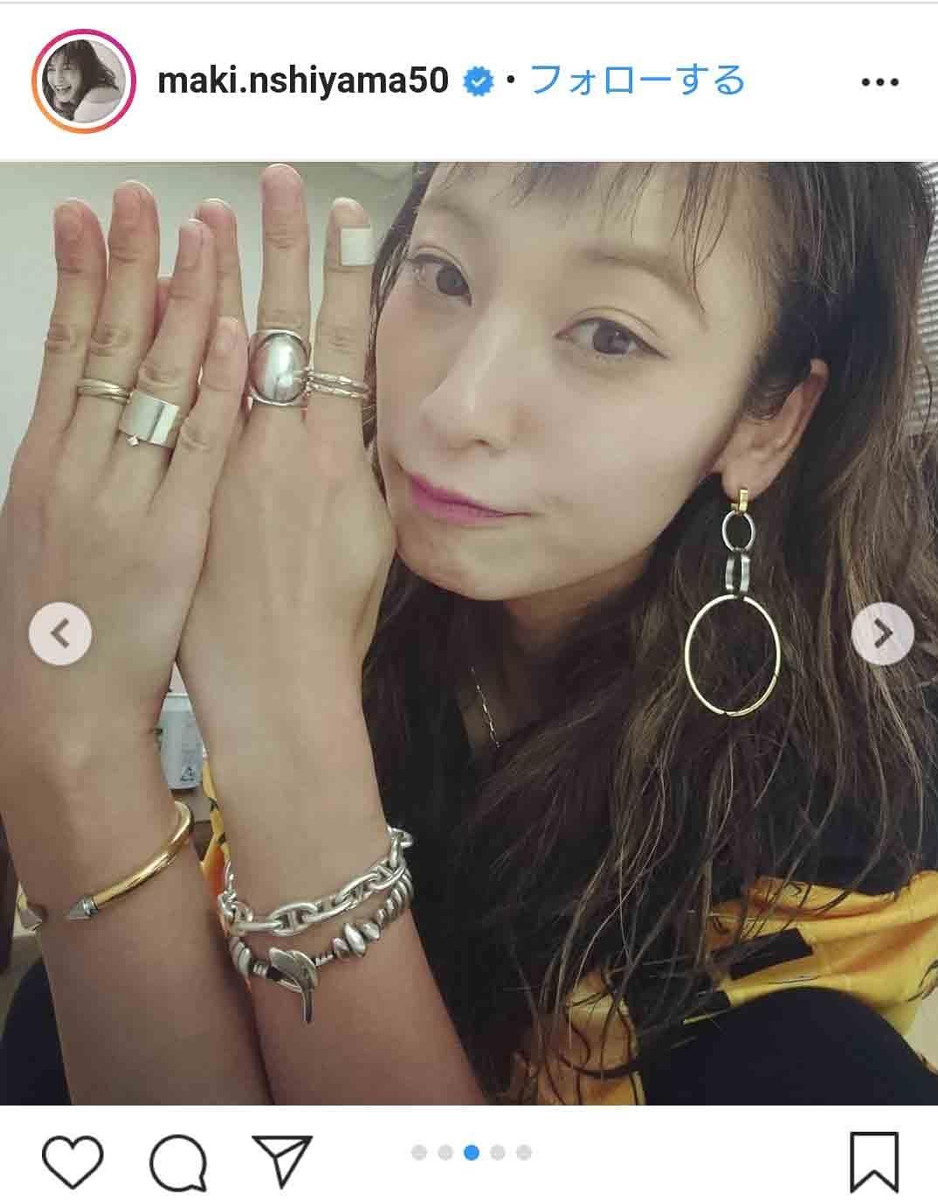The image size is (938, 1200).
Task: Go to the previous photo in the carousel
Action: click(60, 633)
